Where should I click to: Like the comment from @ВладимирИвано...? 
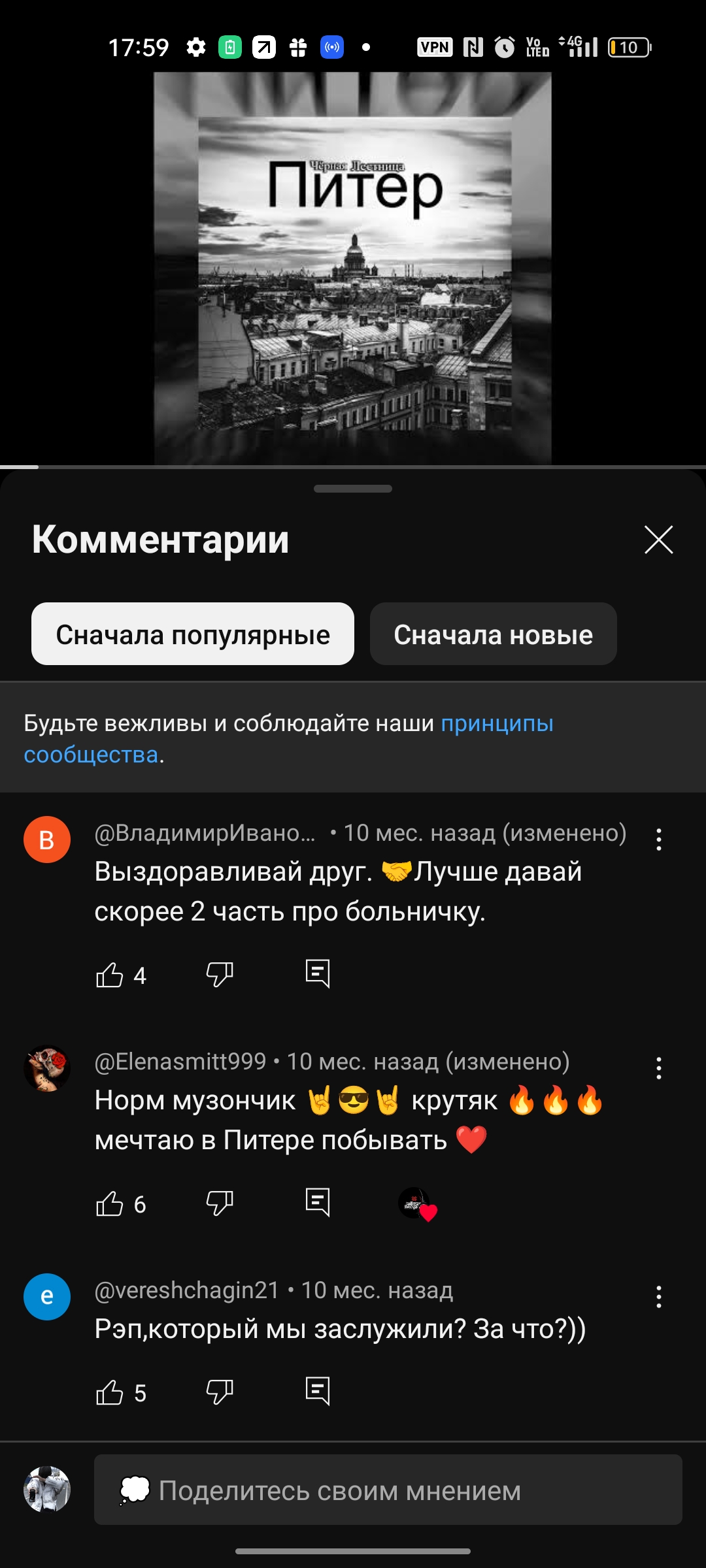[x=111, y=975]
